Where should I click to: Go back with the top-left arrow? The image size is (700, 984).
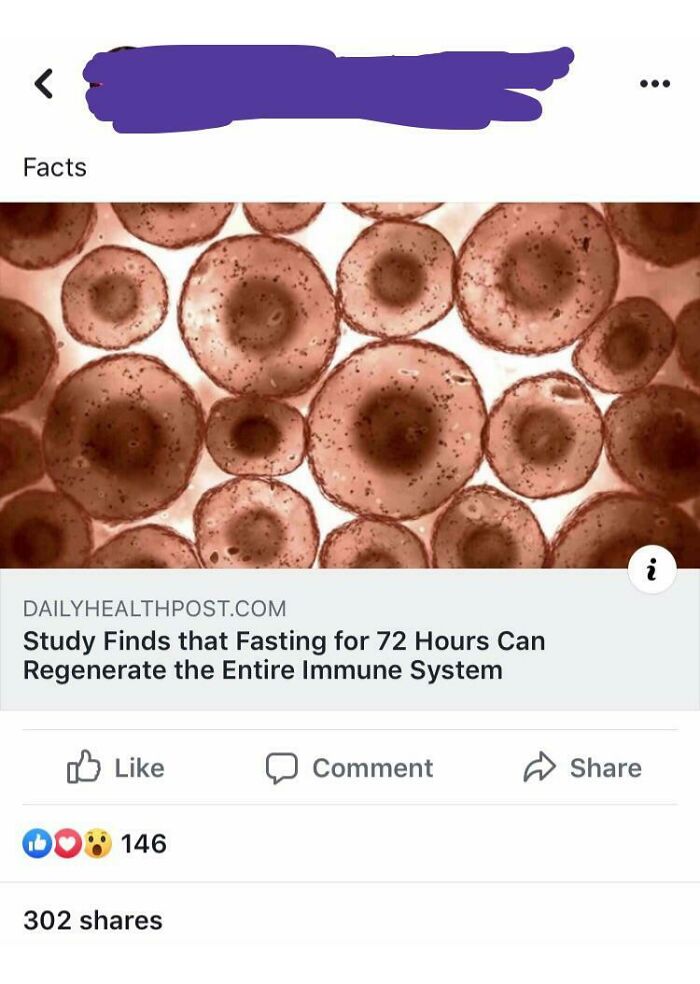[43, 84]
